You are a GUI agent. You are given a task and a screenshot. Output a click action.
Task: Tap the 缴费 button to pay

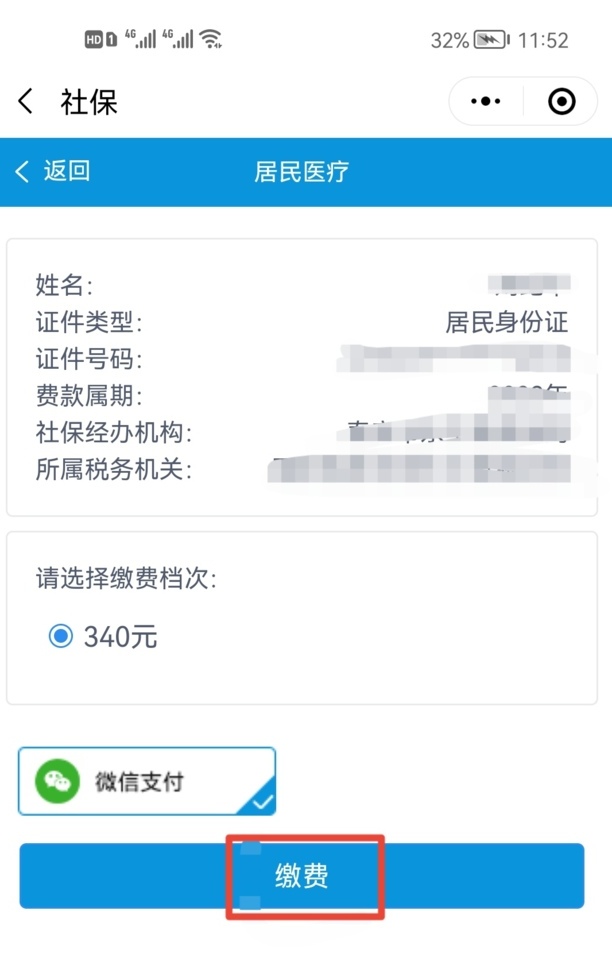(302, 876)
